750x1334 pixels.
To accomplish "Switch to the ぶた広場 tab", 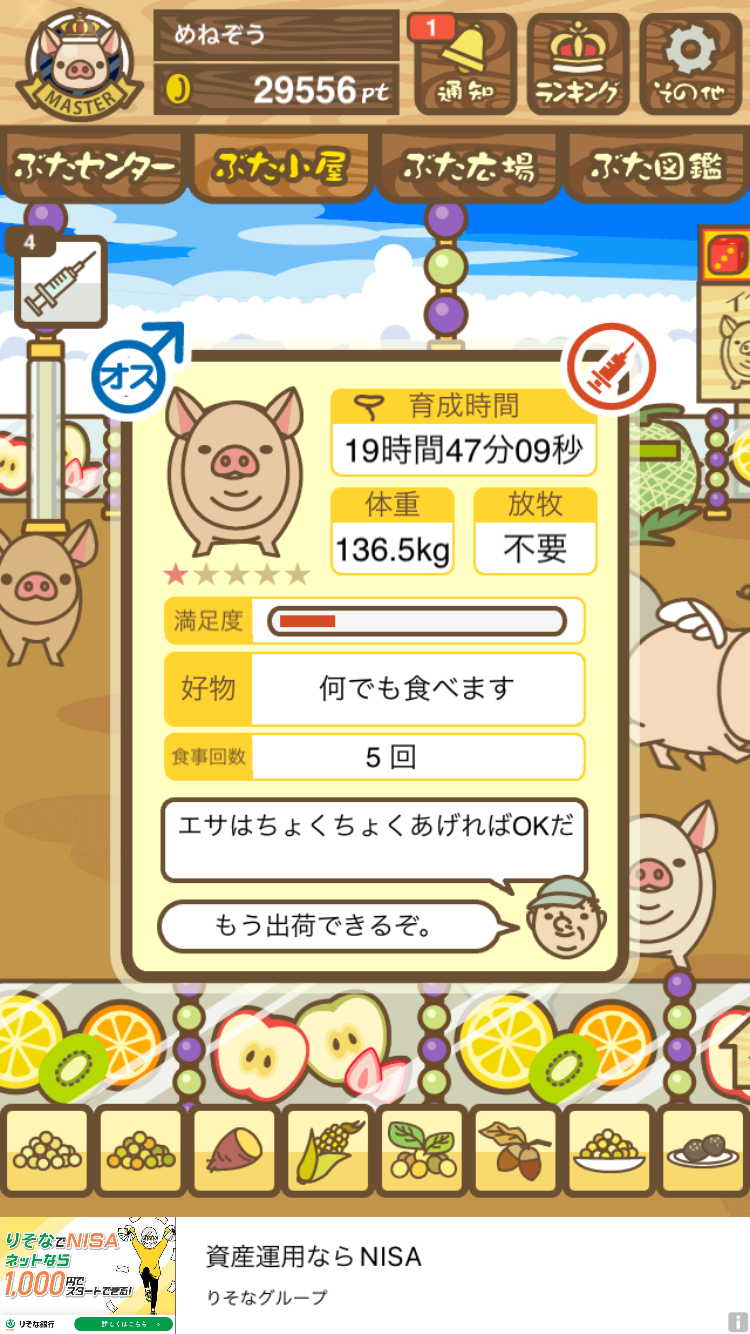I will 467,166.
